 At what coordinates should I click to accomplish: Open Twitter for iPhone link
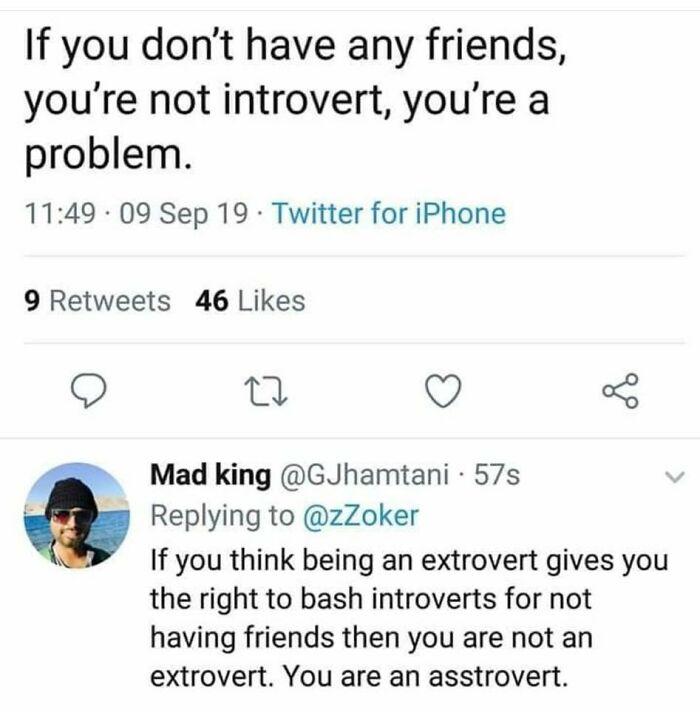tap(388, 213)
